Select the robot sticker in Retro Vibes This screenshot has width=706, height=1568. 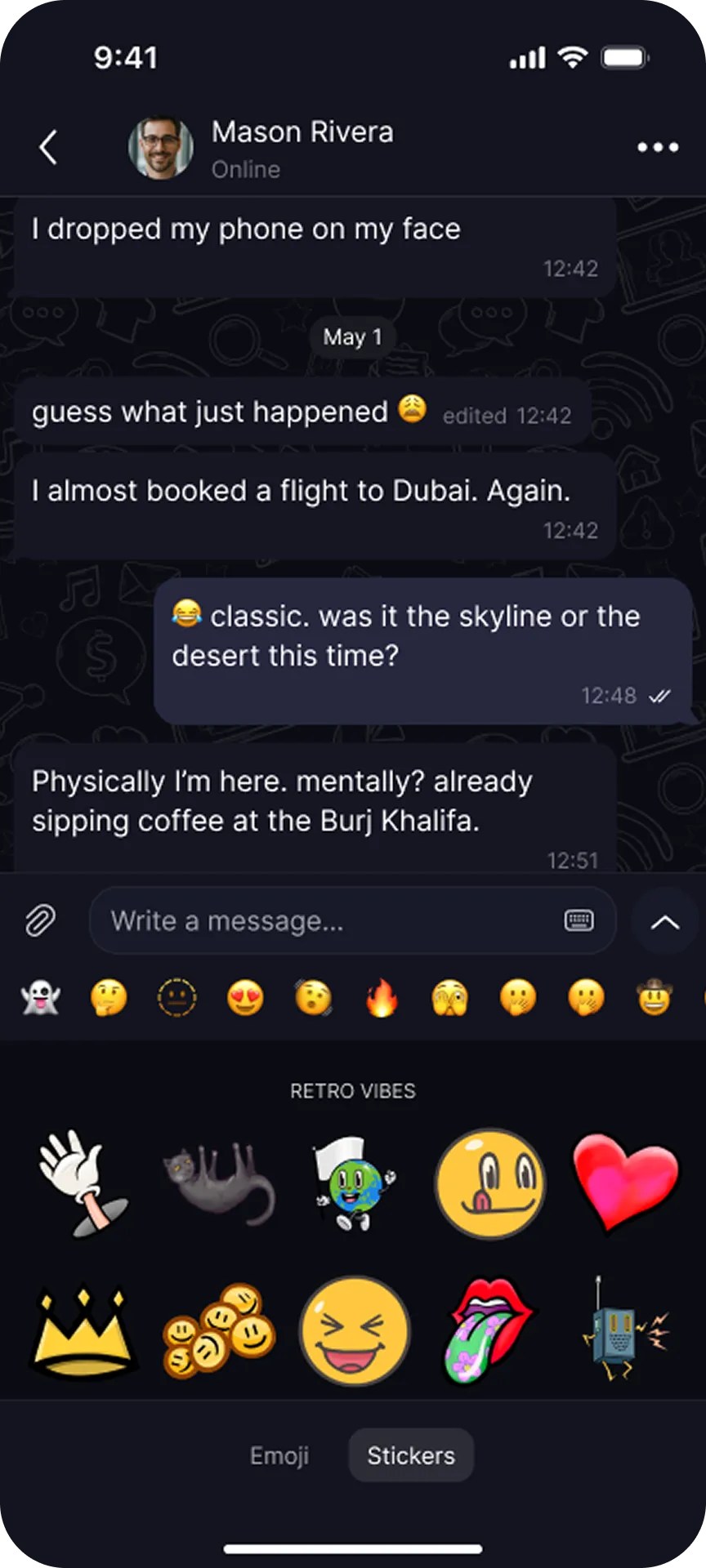point(621,1331)
